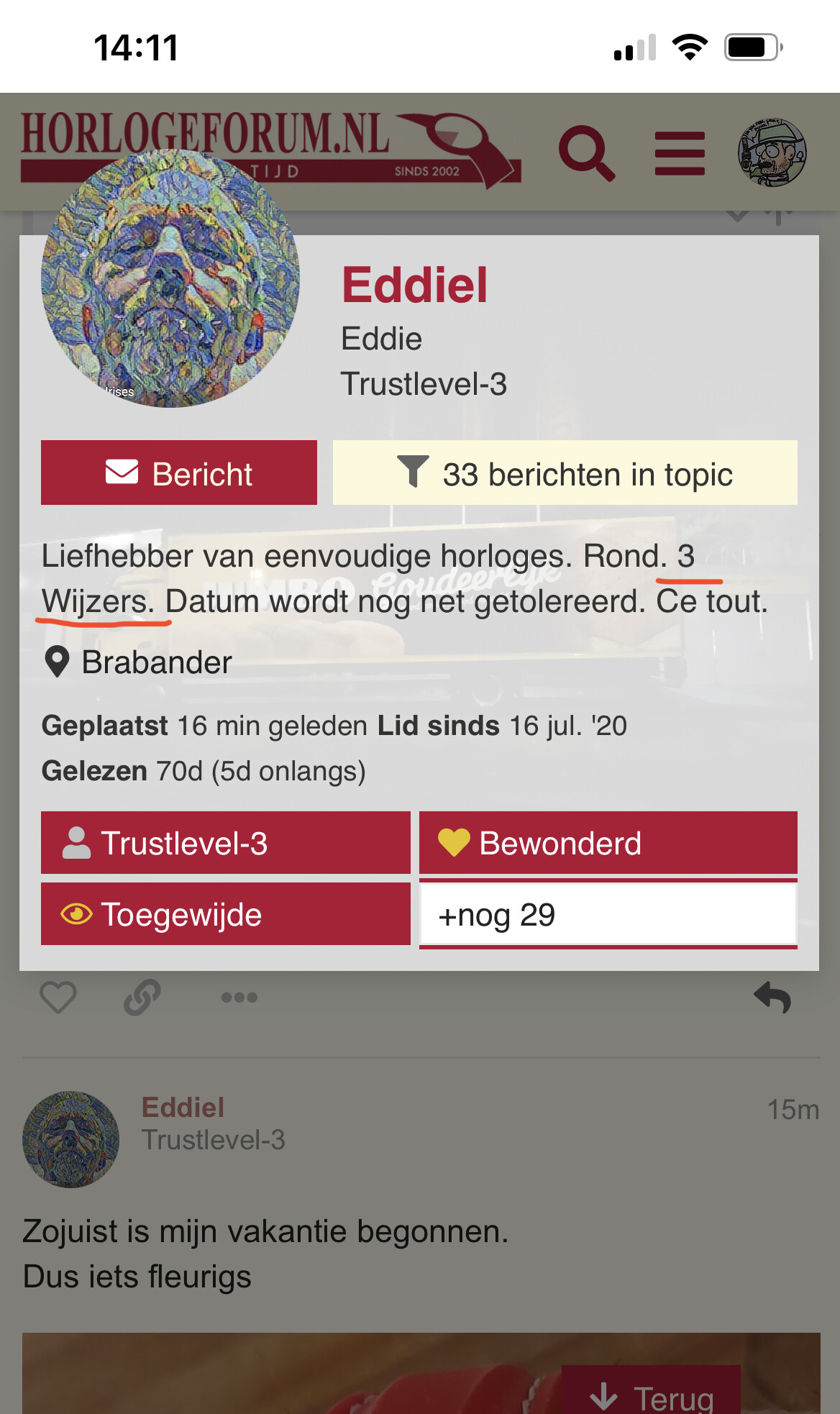Send Eddiel a Bericht
This screenshot has height=1414, width=840.
pyautogui.click(x=179, y=473)
